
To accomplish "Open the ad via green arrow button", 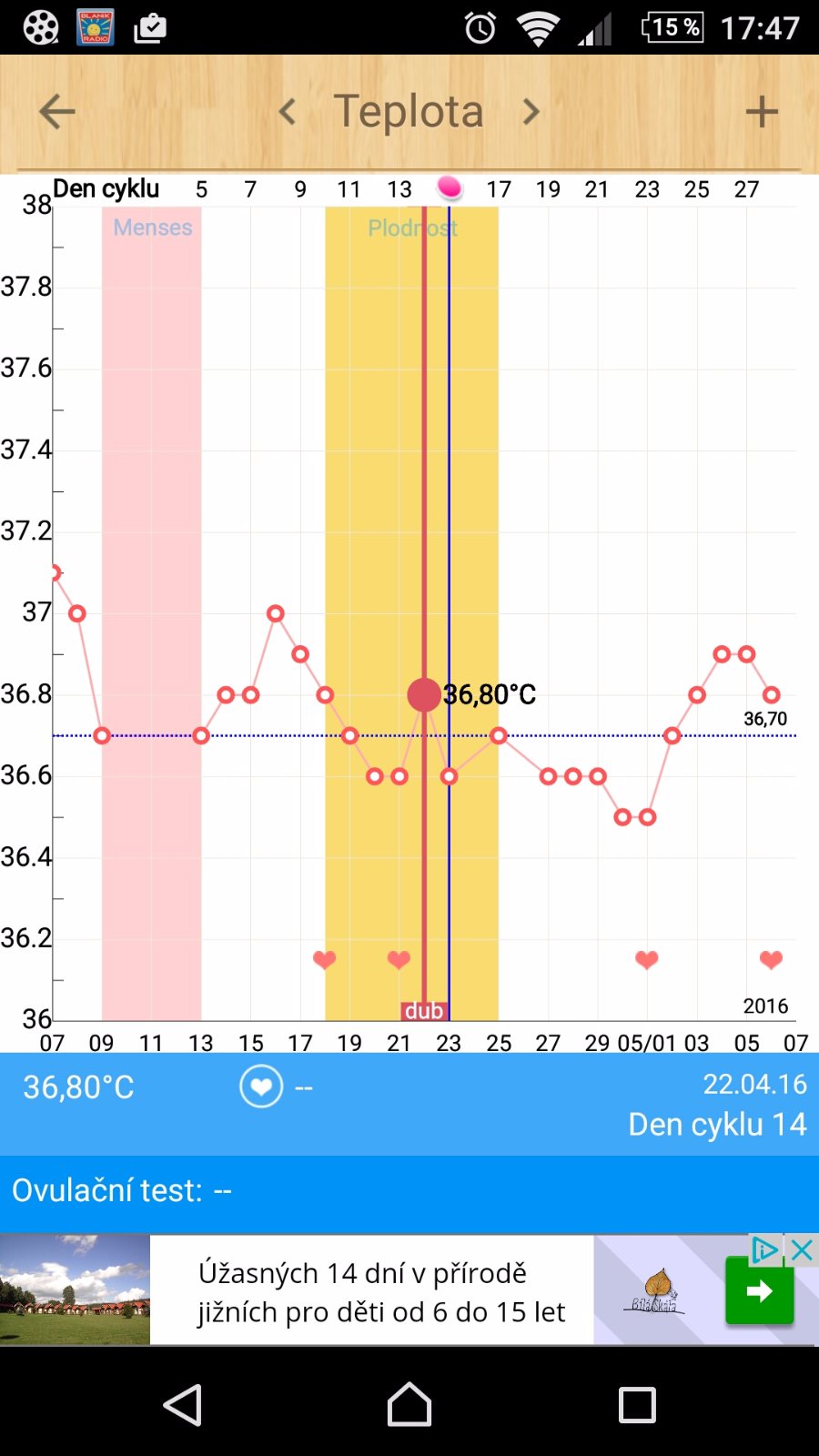I will 760,1290.
